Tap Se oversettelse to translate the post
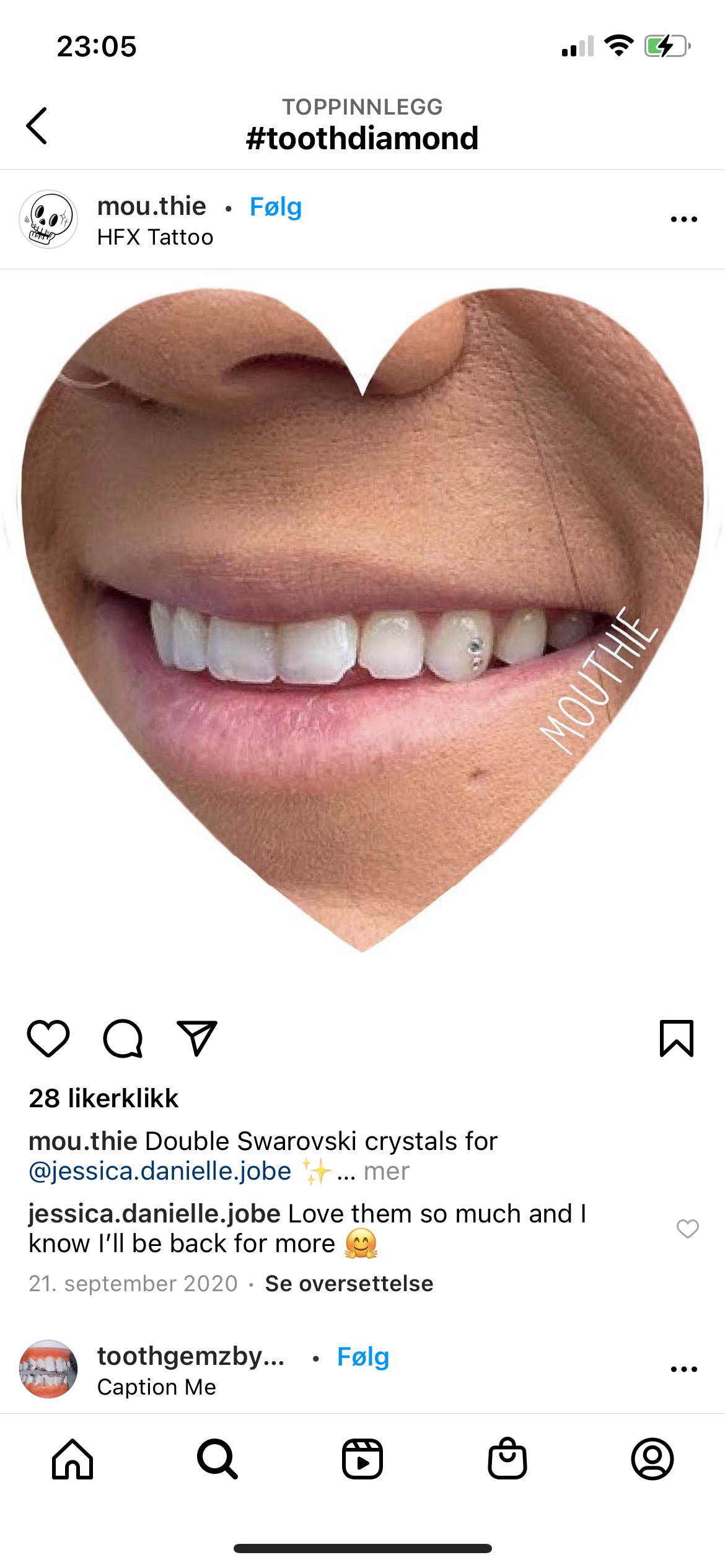This screenshot has height=1568, width=725. [349, 1284]
